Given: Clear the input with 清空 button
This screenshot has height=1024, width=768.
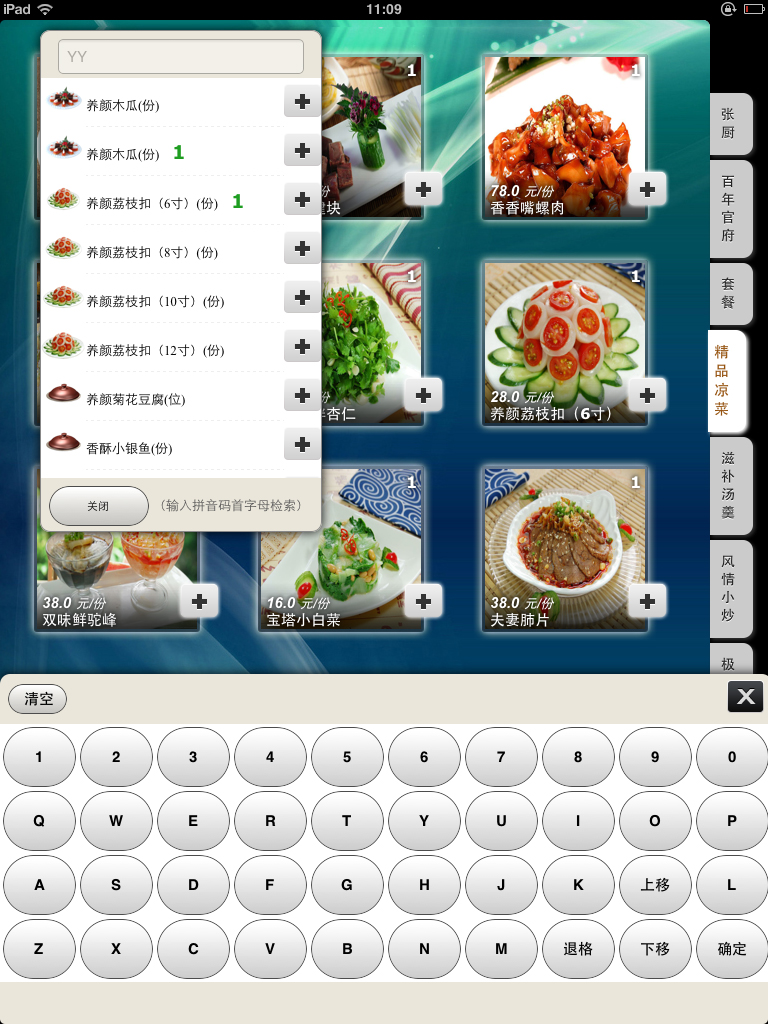Looking at the screenshot, I should (x=38, y=699).
